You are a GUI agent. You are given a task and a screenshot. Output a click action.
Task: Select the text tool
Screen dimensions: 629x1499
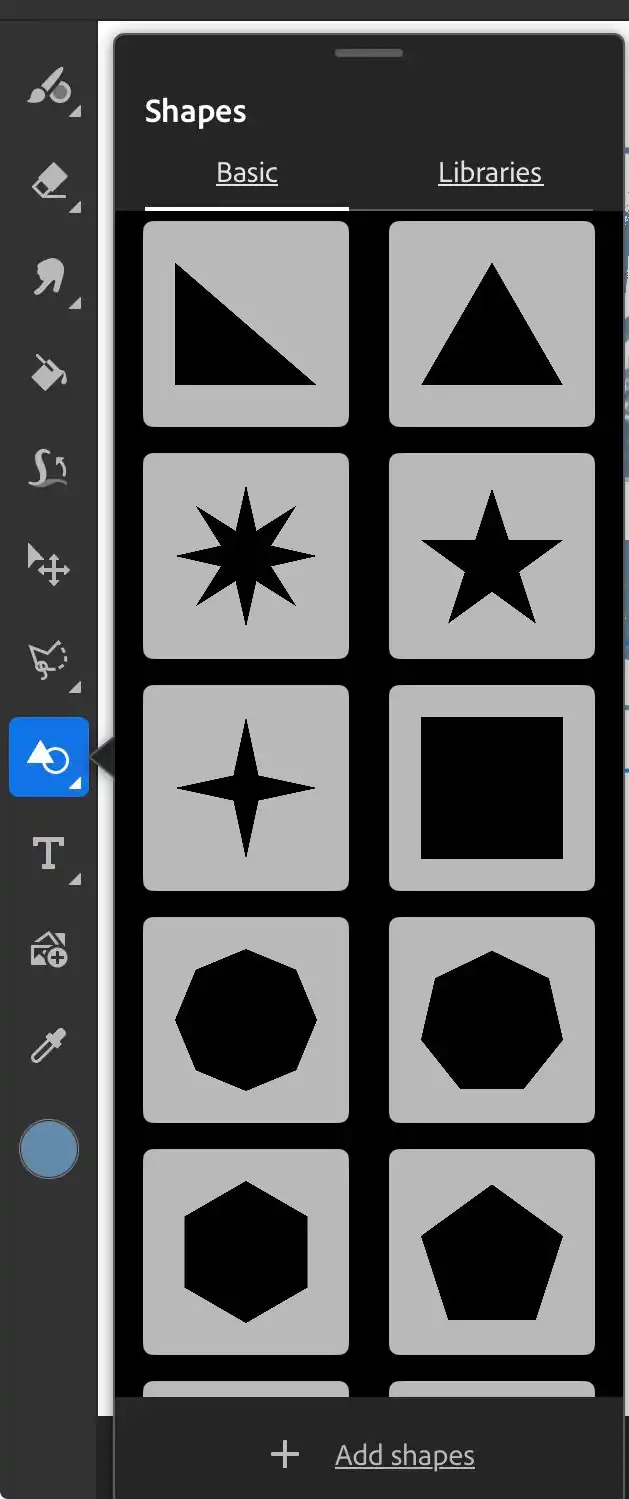point(48,853)
